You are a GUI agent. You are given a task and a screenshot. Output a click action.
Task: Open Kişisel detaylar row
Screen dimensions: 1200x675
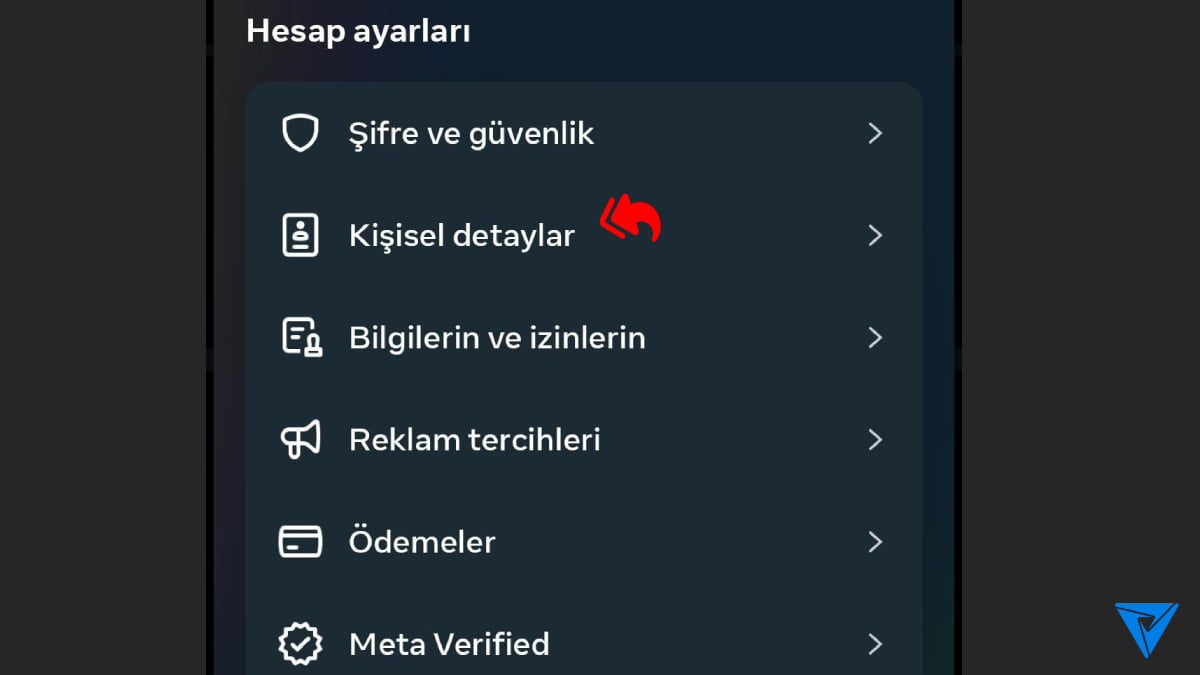(x=461, y=236)
